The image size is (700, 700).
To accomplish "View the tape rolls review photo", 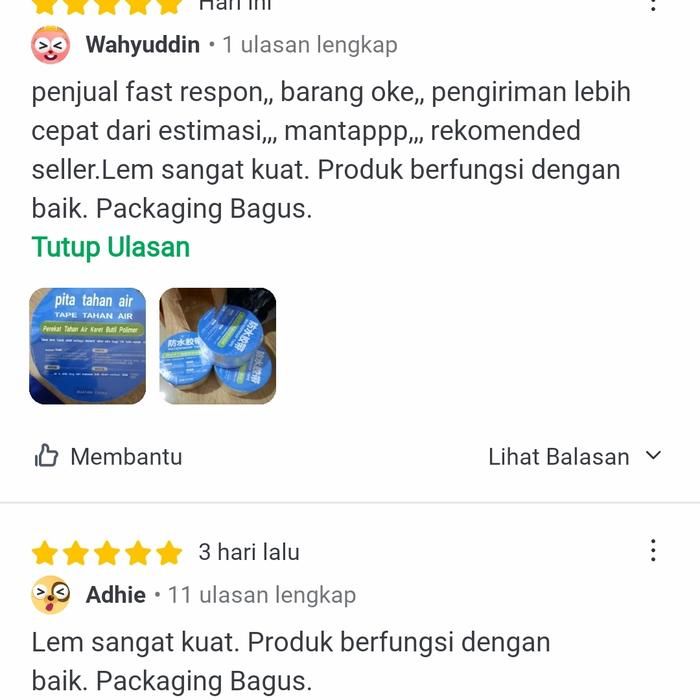I will click(217, 346).
